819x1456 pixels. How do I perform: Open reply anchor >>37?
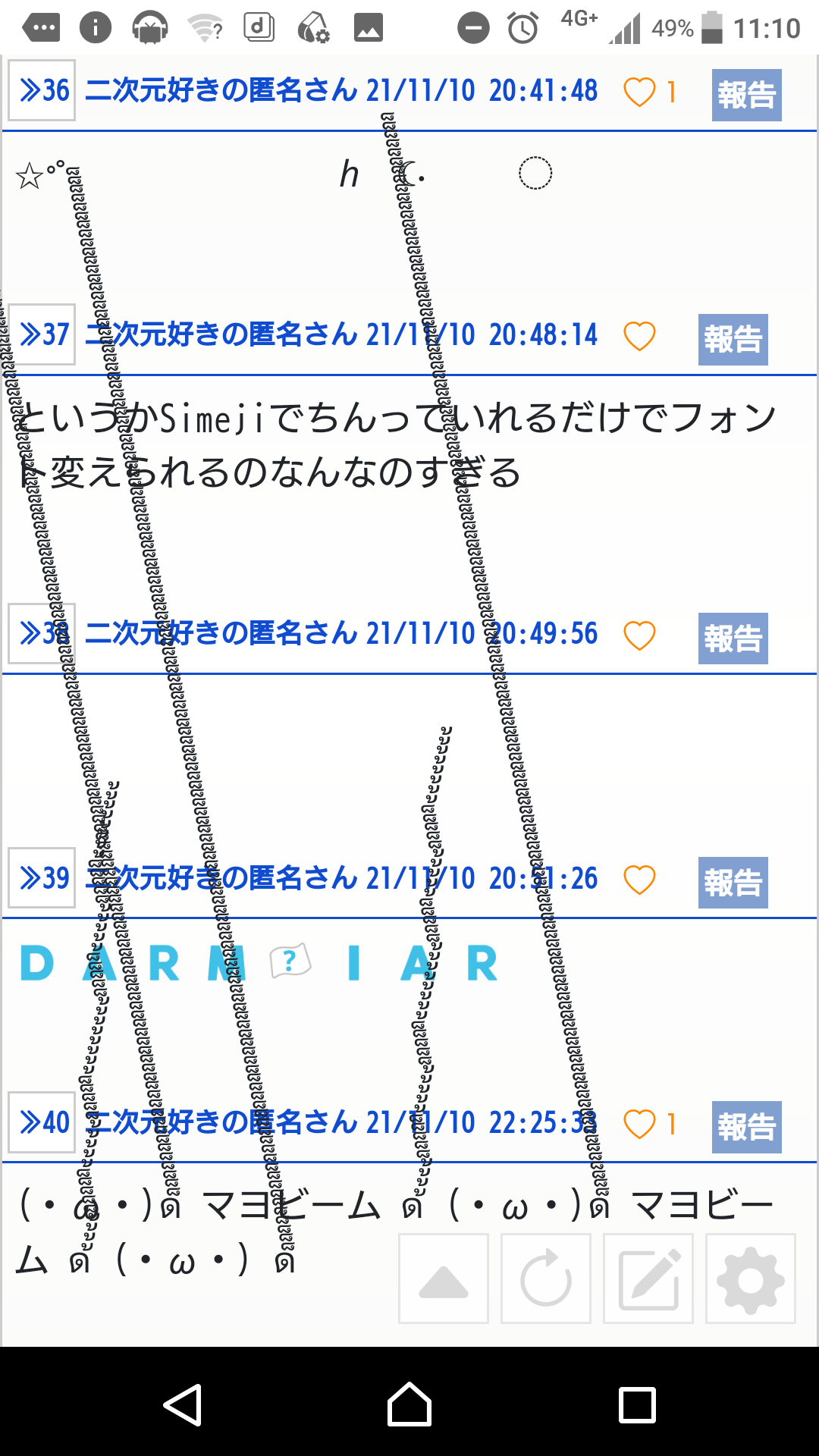click(42, 334)
